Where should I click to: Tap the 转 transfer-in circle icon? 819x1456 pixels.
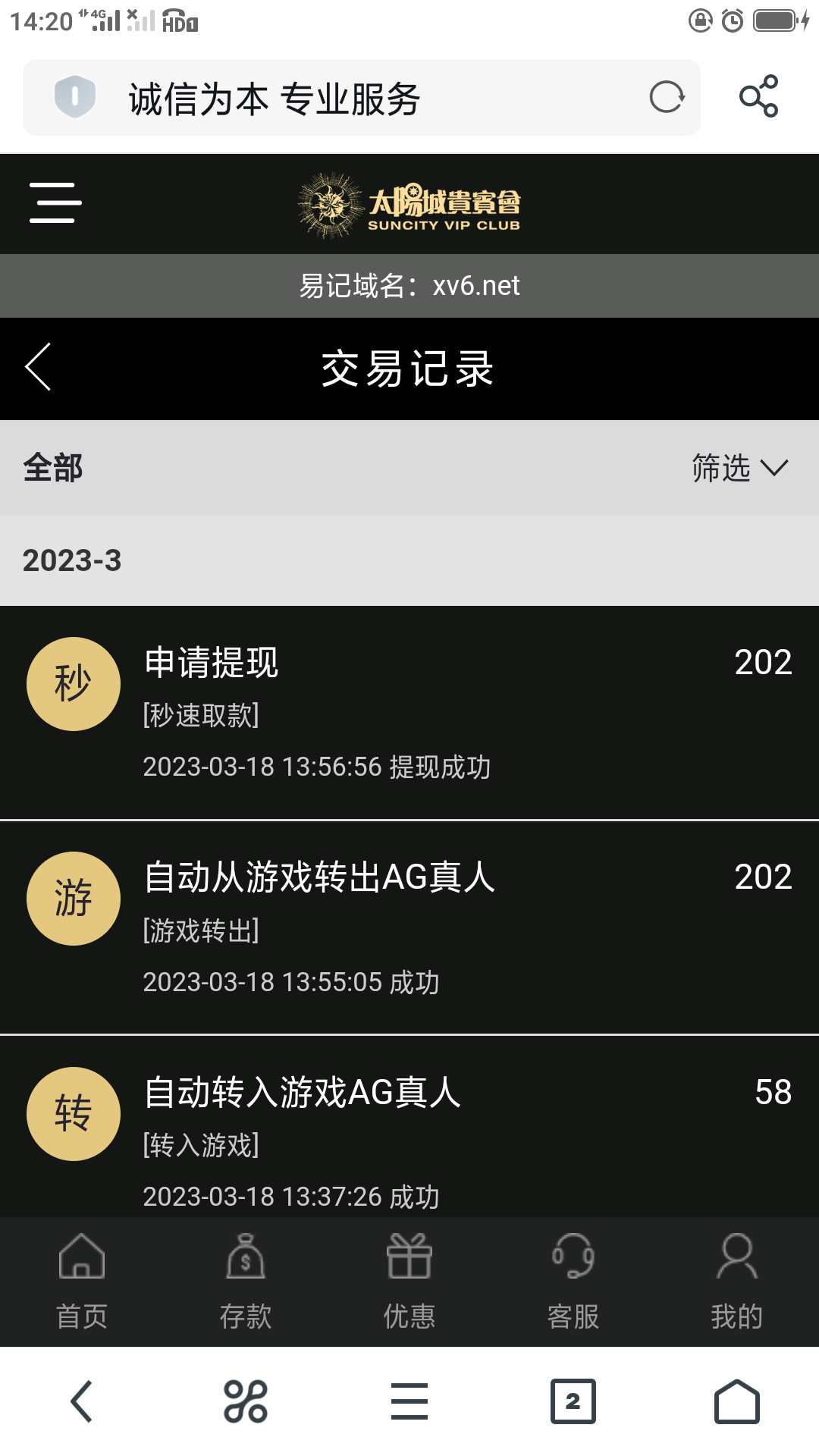tap(73, 1114)
